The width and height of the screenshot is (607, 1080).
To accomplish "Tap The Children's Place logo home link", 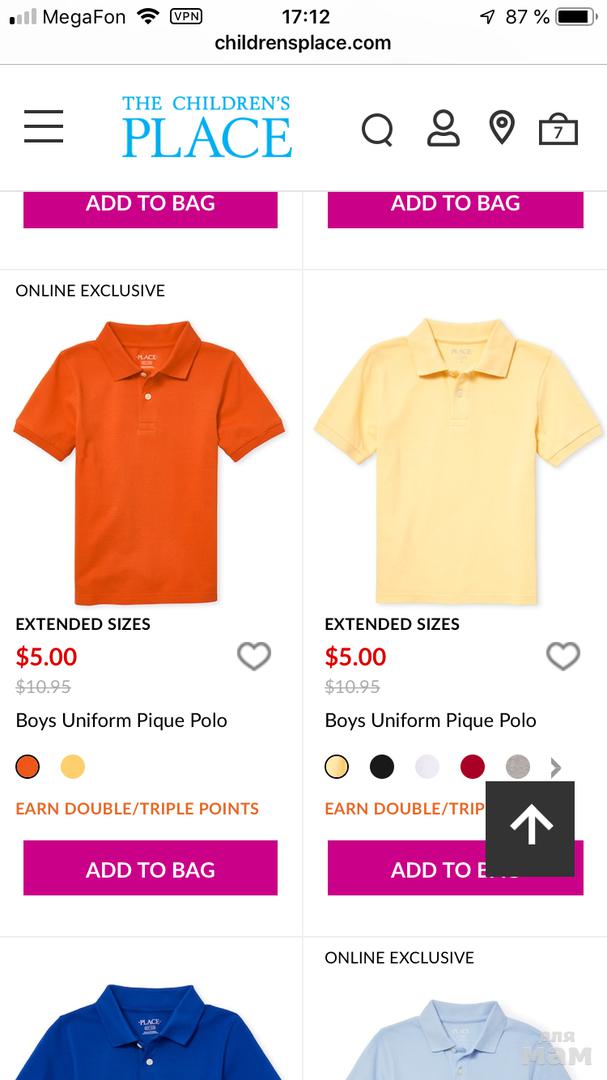I will coord(207,127).
